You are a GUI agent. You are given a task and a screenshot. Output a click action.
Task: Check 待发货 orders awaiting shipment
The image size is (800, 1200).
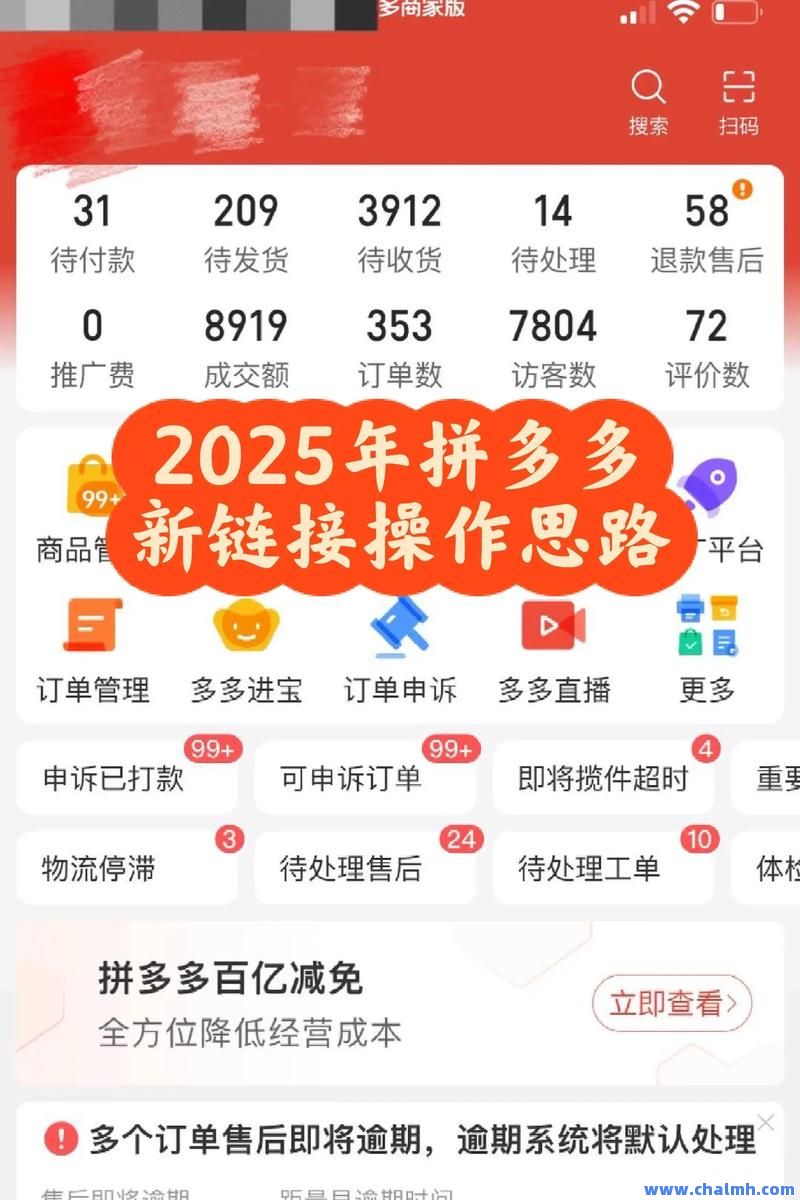pos(246,228)
